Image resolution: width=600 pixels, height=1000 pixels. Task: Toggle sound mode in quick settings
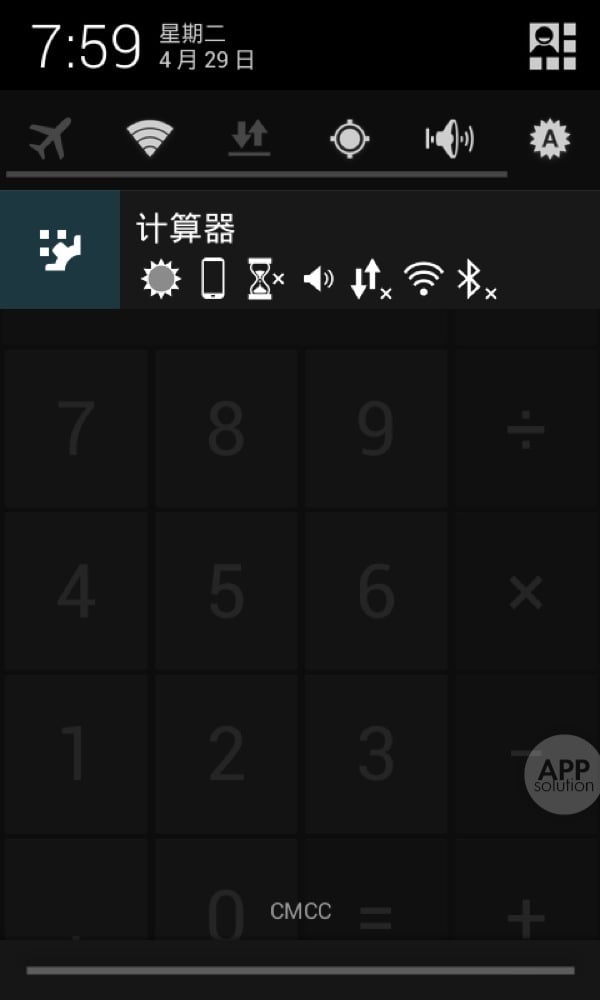point(450,139)
